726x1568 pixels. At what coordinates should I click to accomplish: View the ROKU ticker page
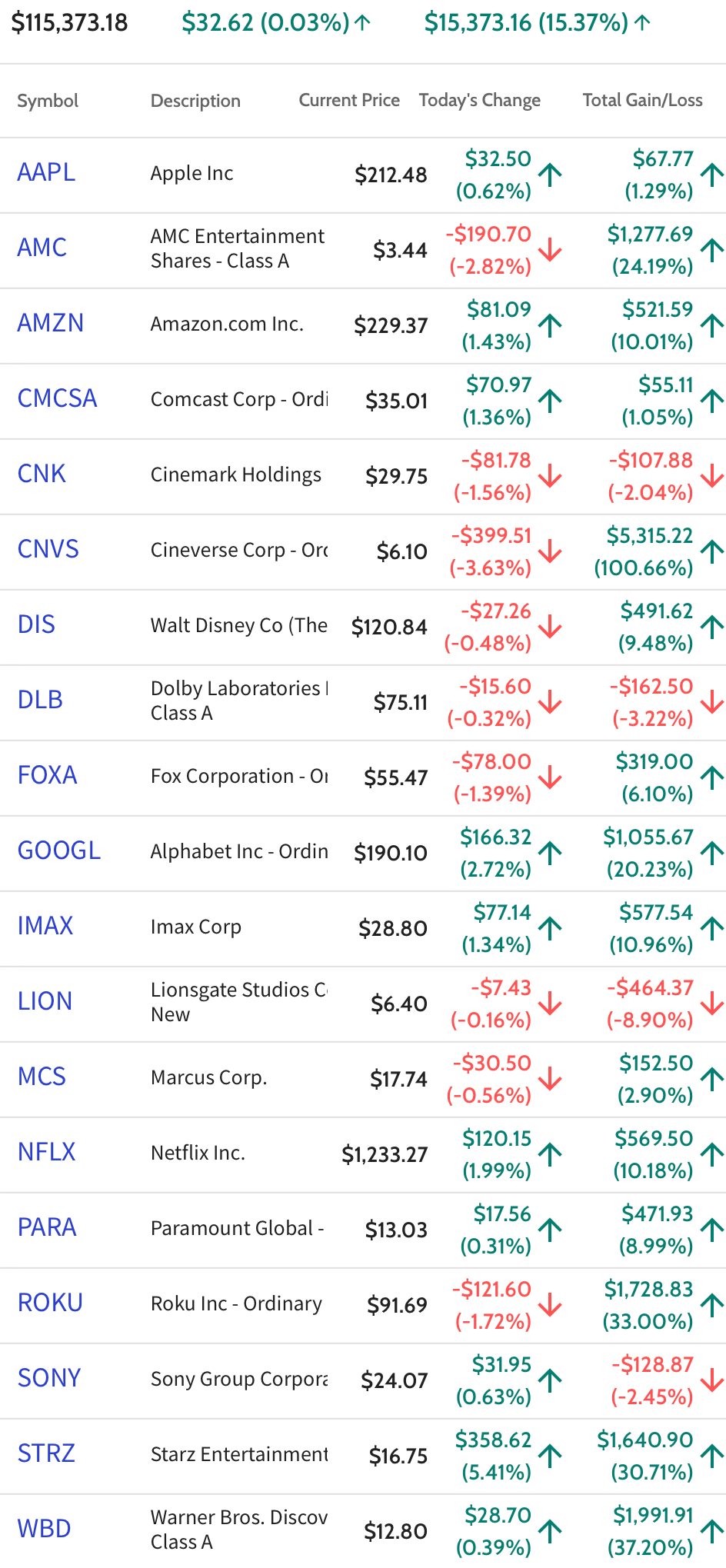(x=50, y=1303)
